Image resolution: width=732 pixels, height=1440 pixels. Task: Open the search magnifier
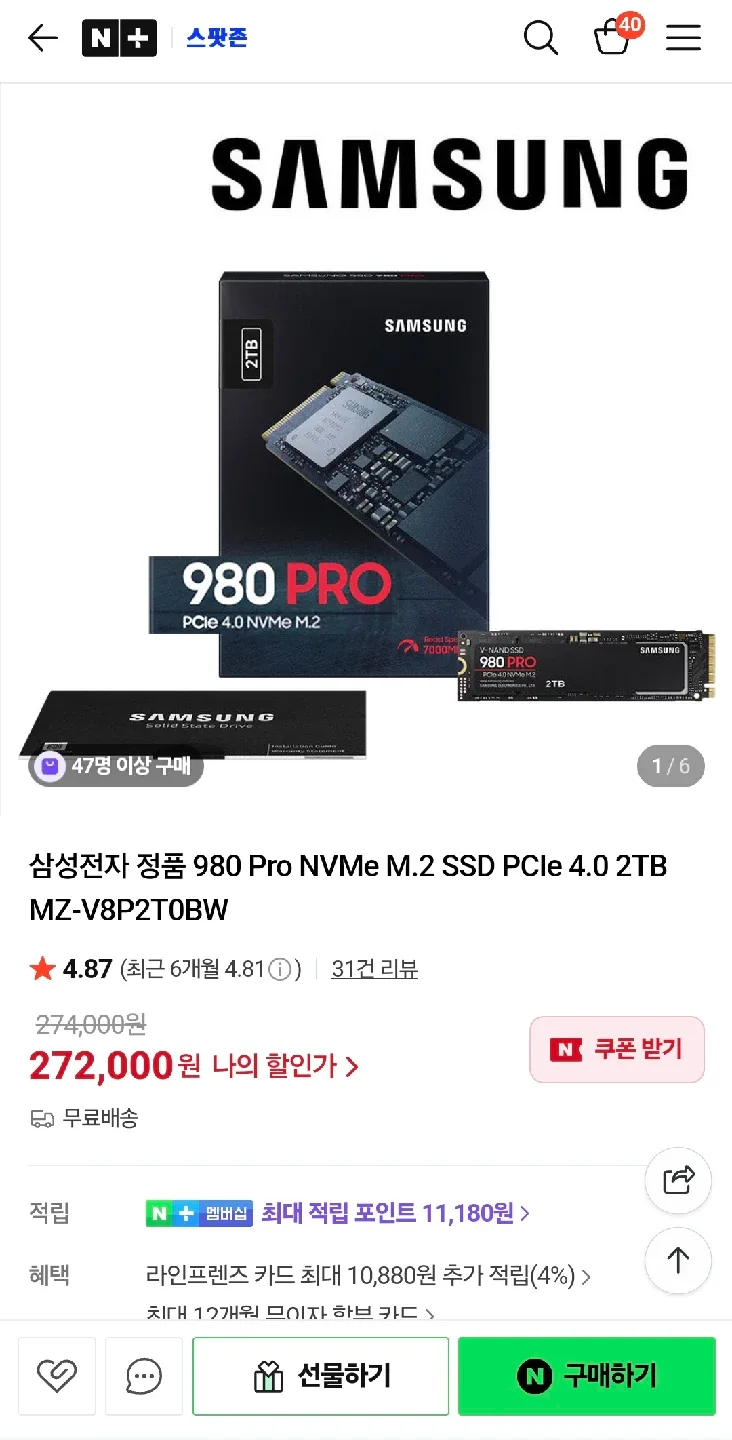(x=540, y=39)
